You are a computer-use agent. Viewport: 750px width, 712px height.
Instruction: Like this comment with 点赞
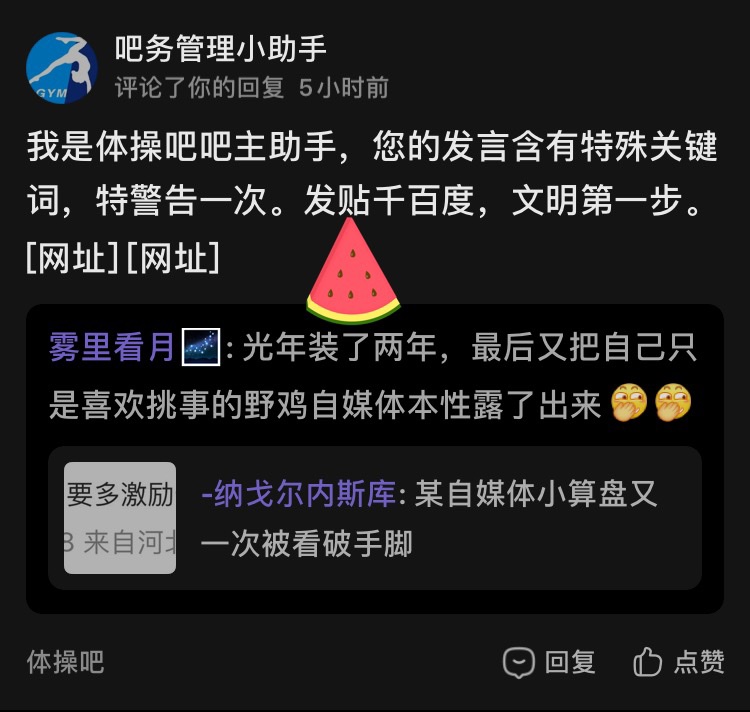click(679, 661)
